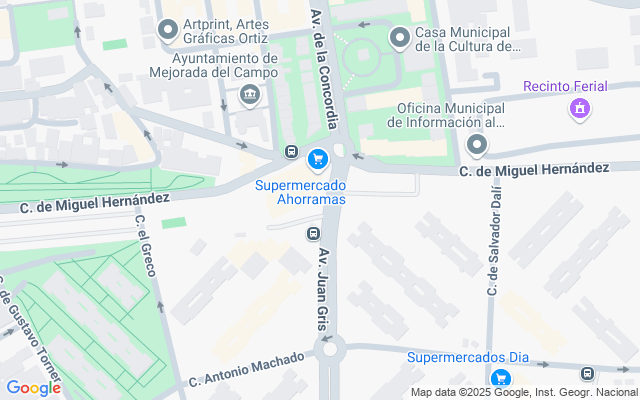Tap the Ayuntamiento de Mejorada del Campo marker

(250, 96)
